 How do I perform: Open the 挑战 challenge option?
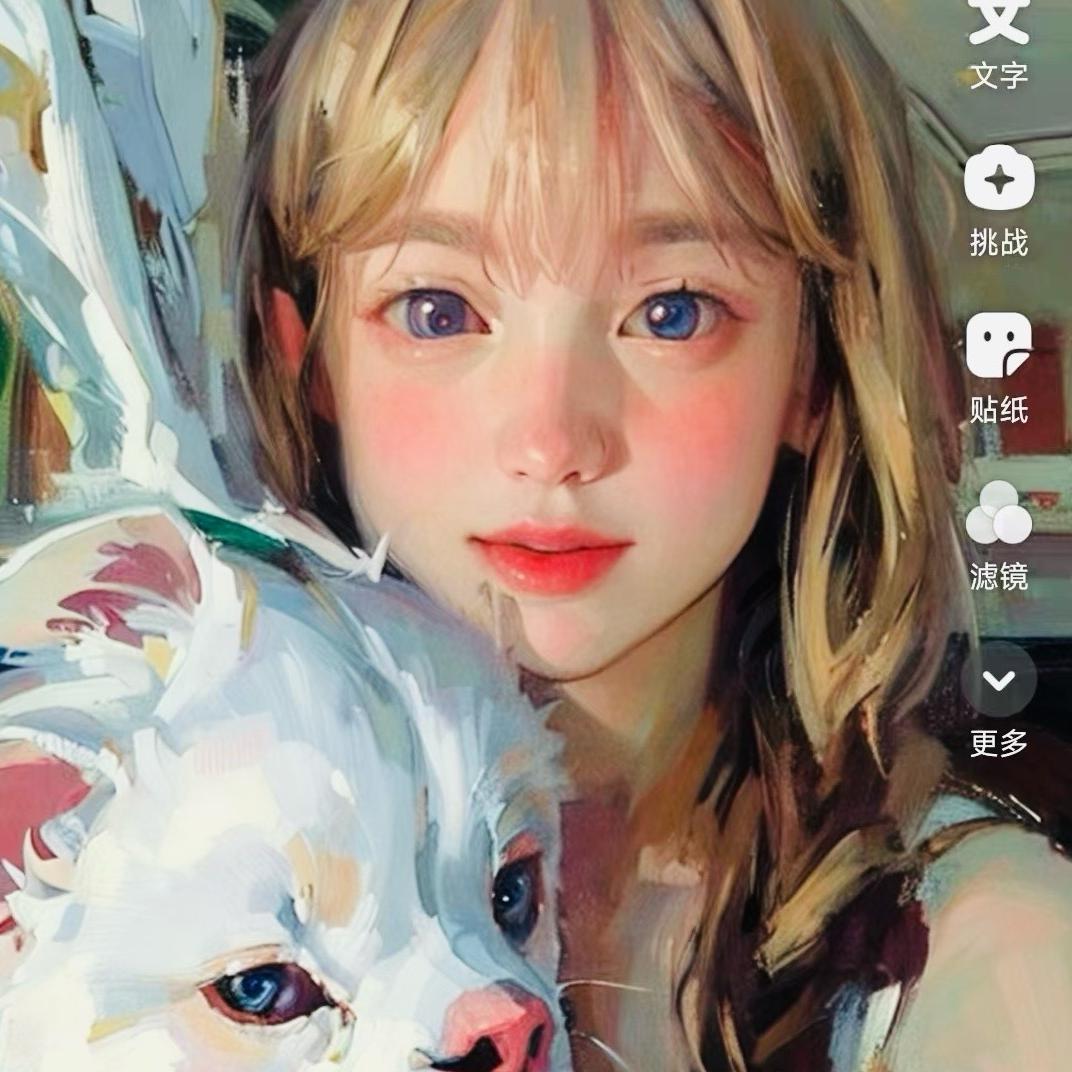pos(999,200)
